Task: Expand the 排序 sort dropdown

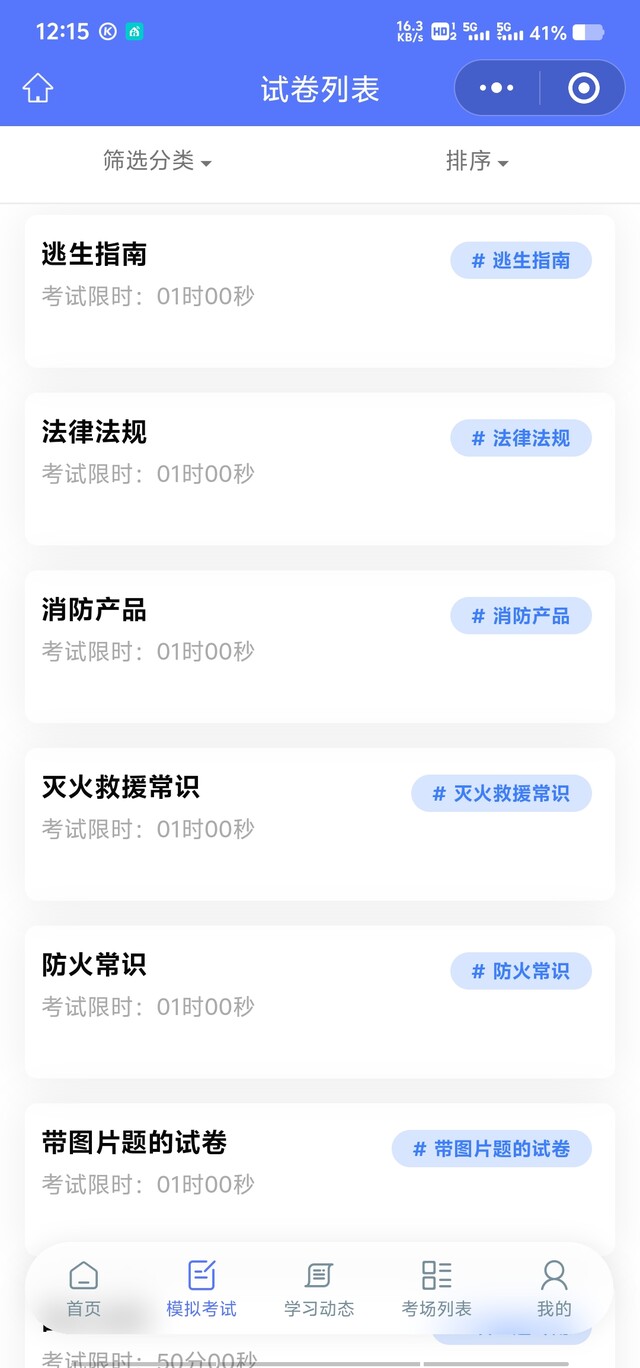Action: click(x=477, y=161)
